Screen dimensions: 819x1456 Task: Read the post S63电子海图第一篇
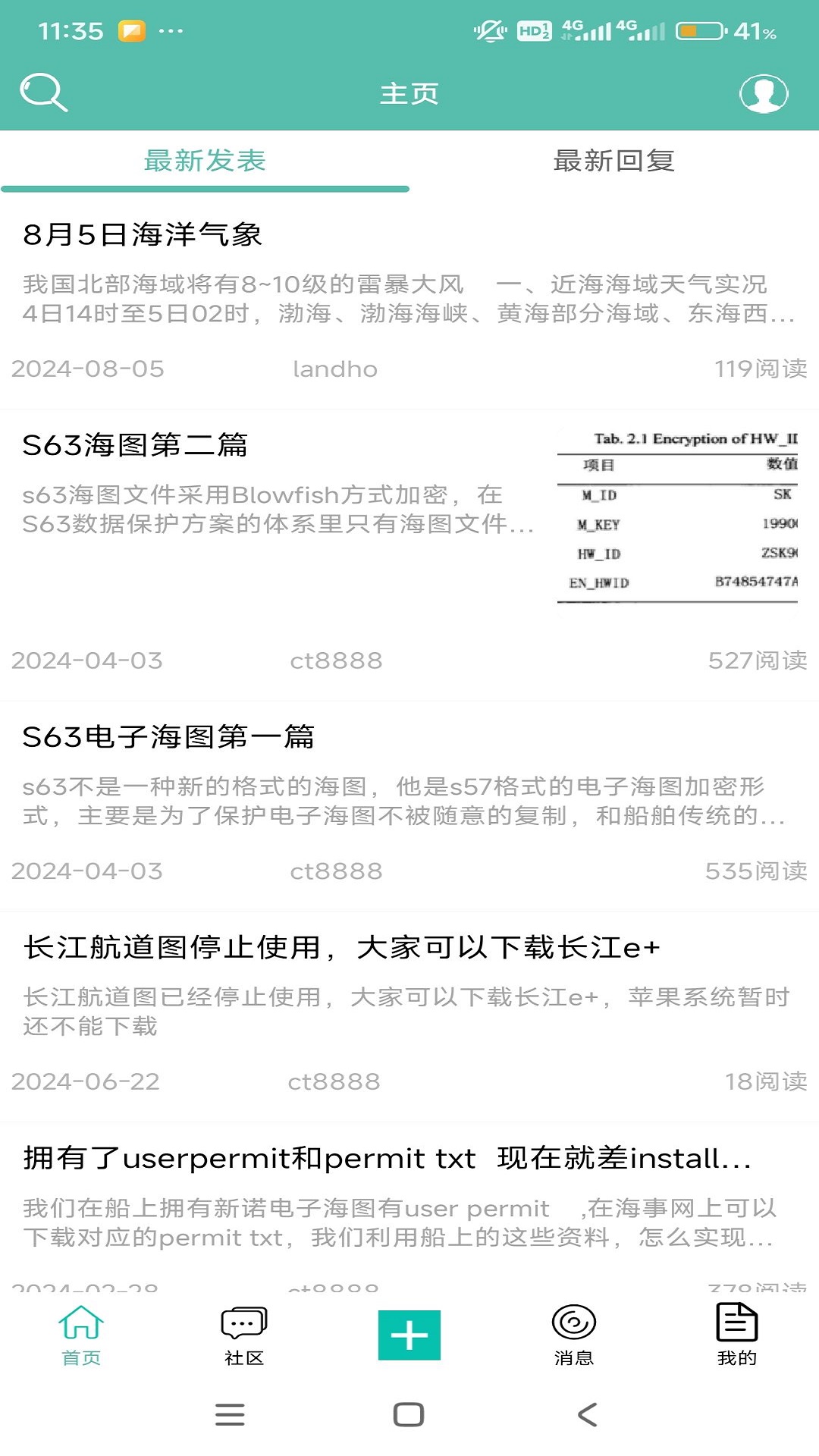coord(168,736)
